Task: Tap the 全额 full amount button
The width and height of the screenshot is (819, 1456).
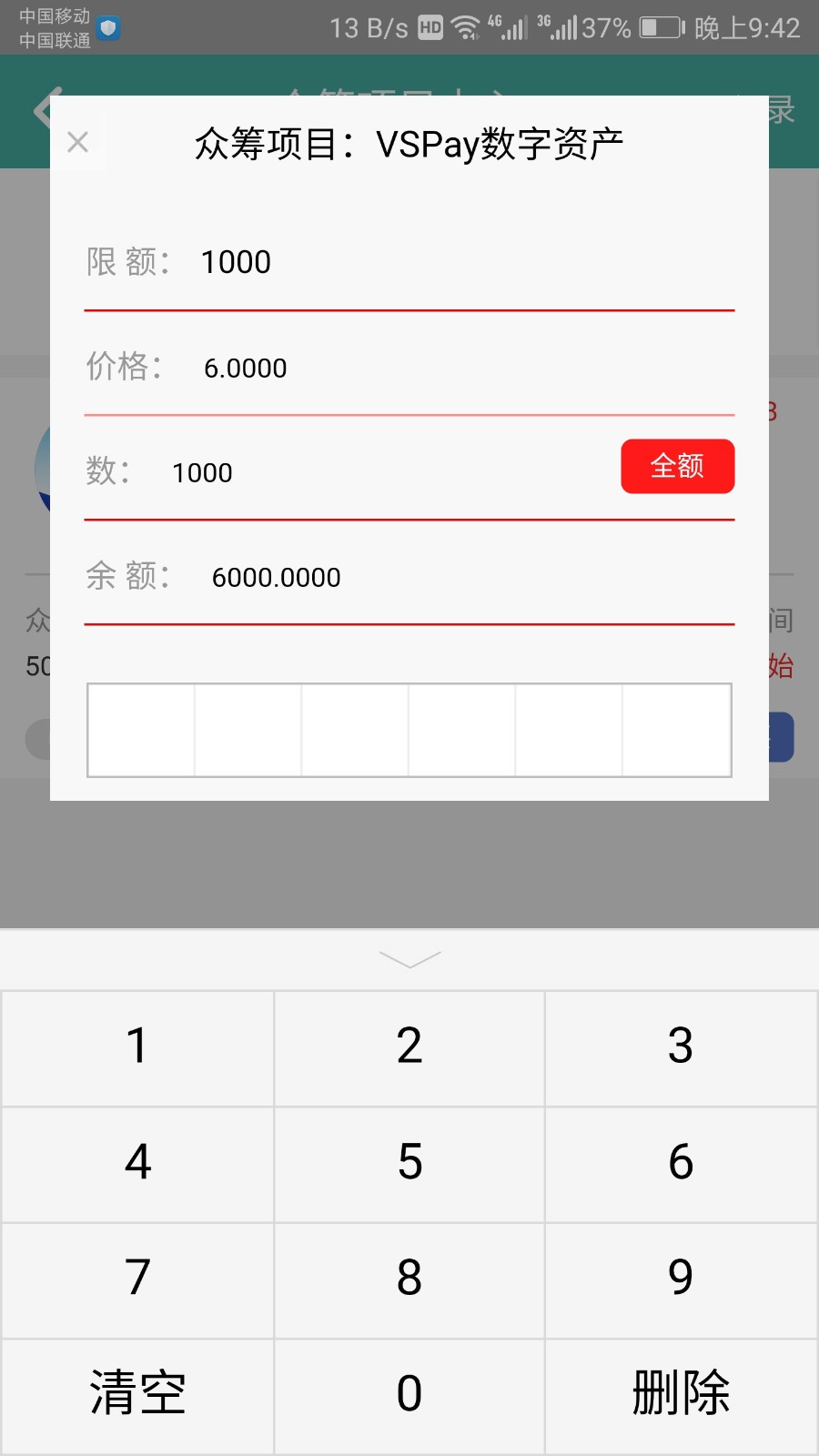Action: click(678, 466)
